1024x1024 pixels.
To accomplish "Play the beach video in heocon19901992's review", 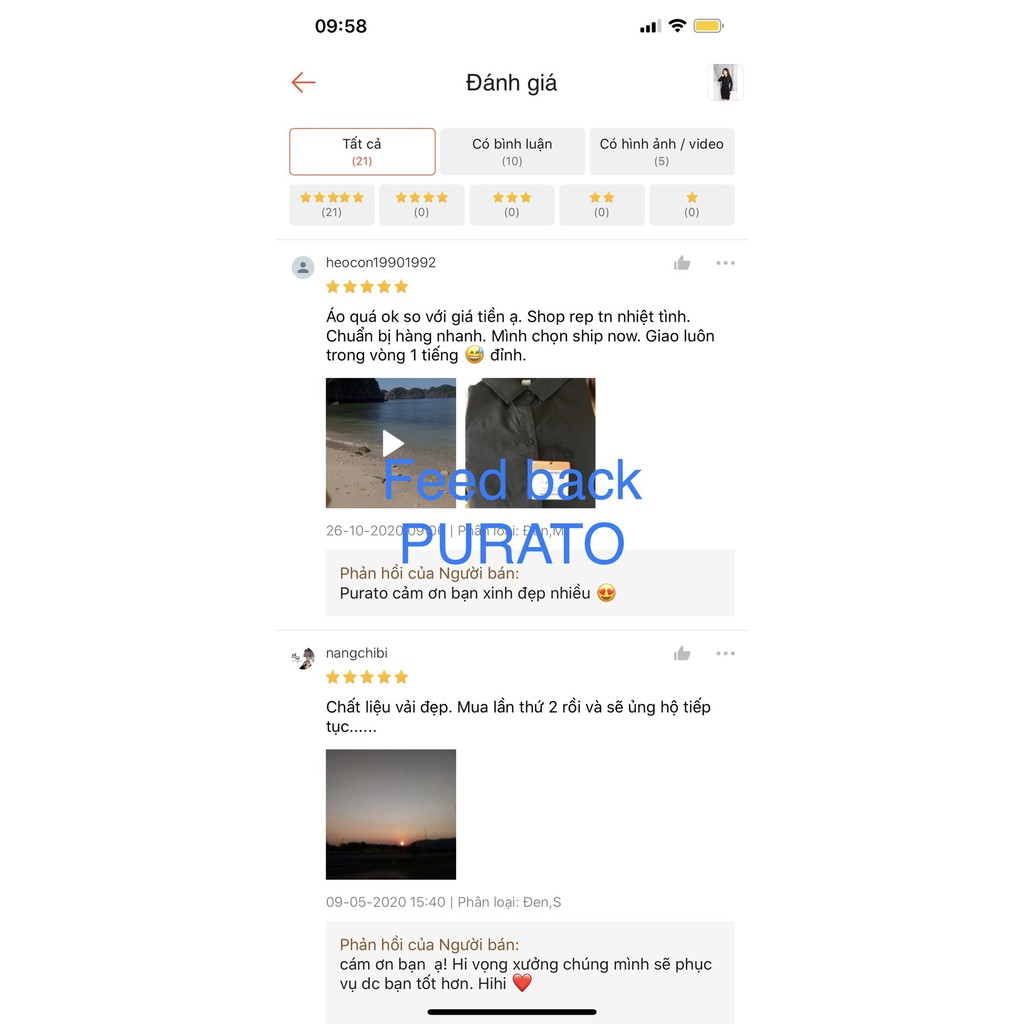I will (391, 443).
